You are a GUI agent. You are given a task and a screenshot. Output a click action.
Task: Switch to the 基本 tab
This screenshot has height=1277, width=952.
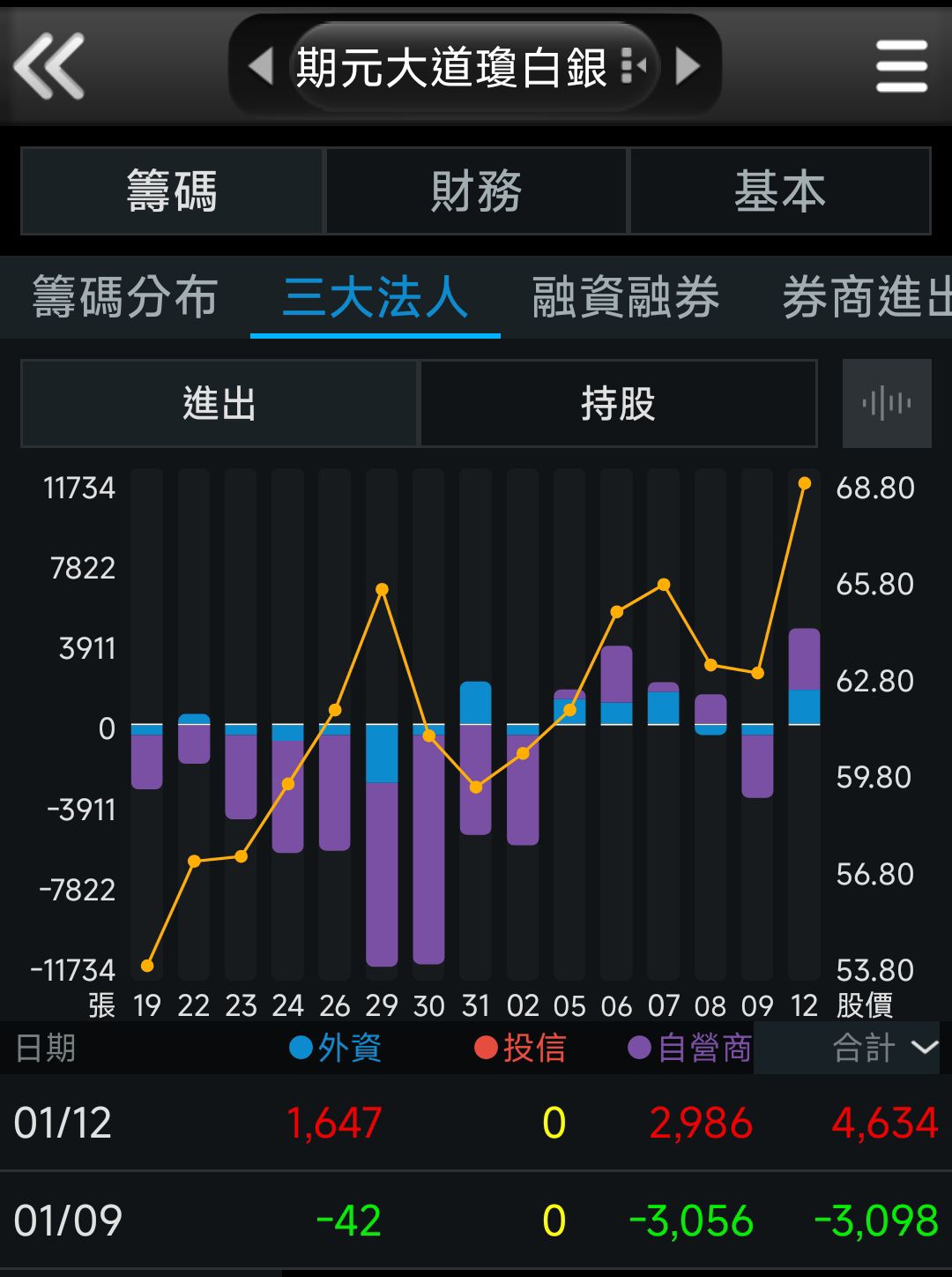[779, 190]
